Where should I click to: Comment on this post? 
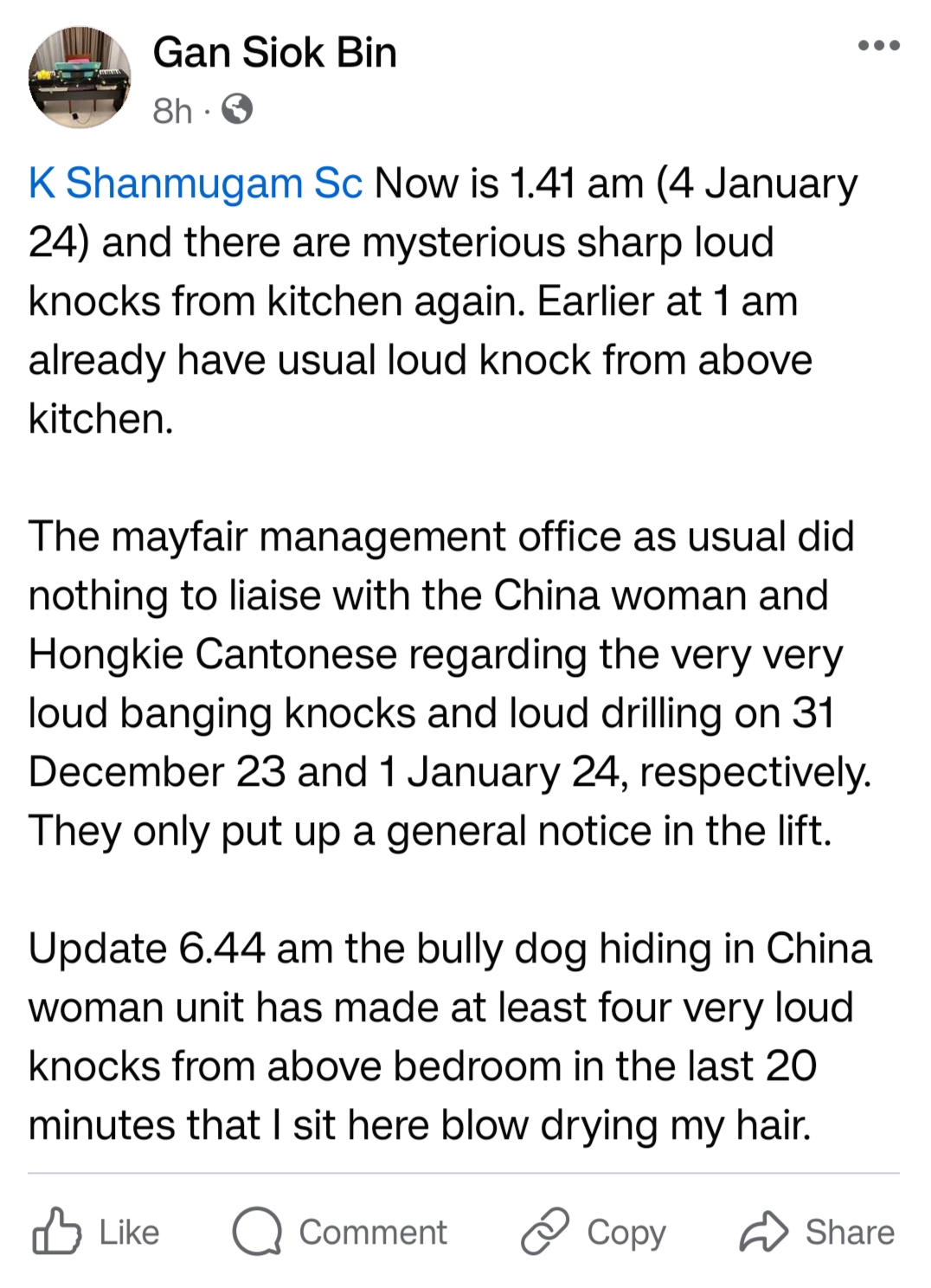[x=340, y=1232]
